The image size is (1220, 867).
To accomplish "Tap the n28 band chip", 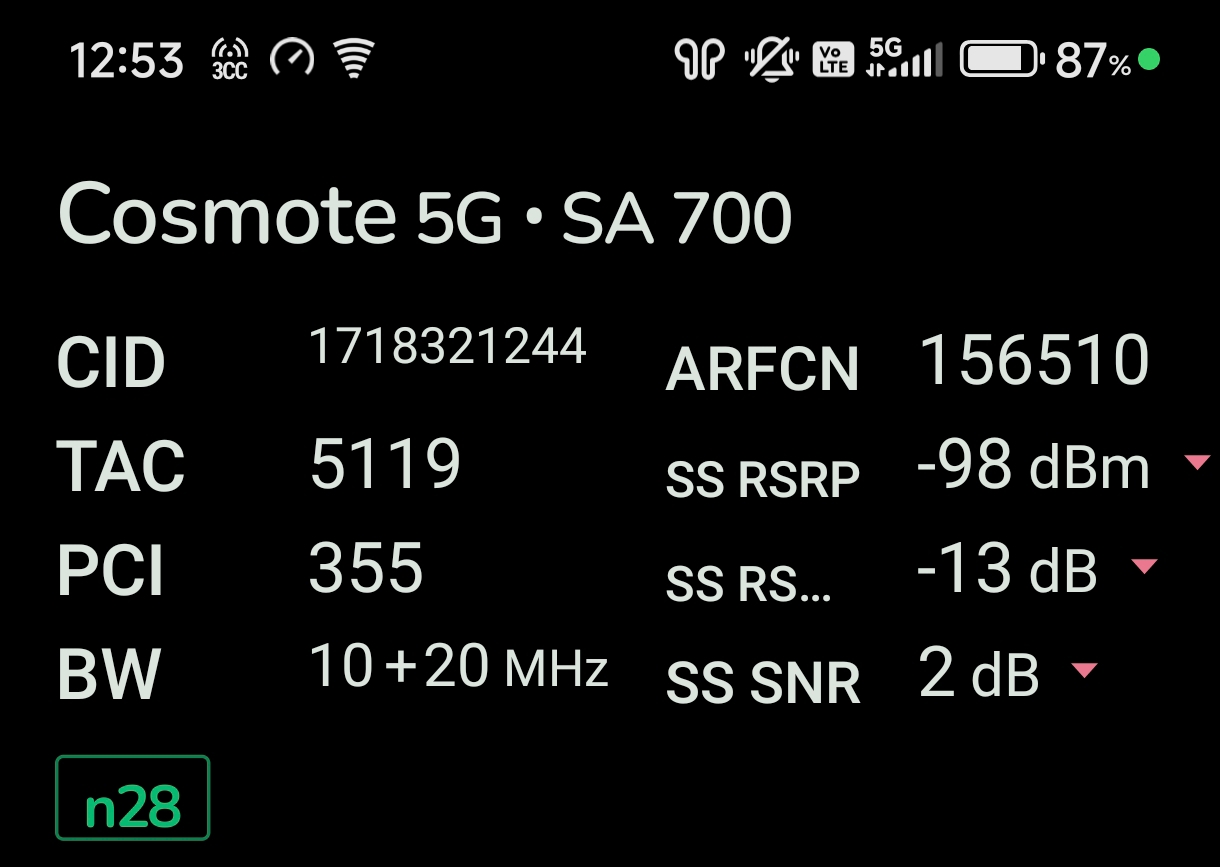I will (132, 798).
